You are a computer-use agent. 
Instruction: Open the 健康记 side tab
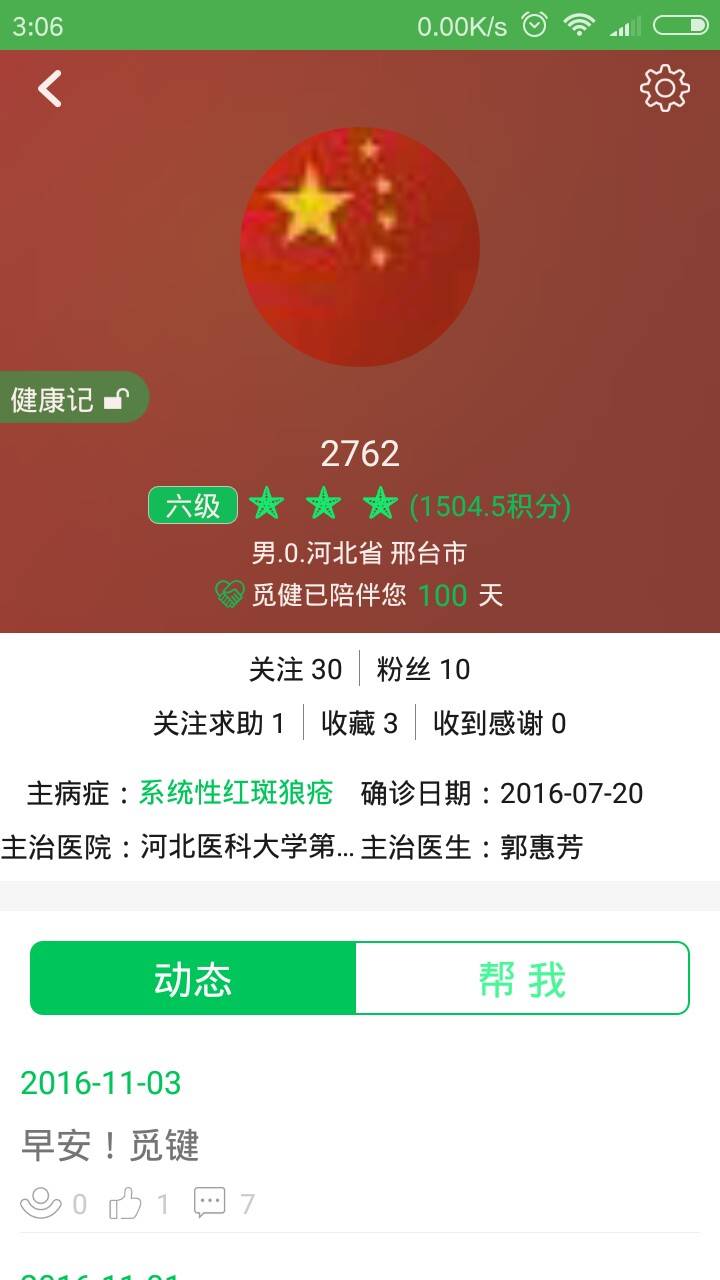pyautogui.click(x=70, y=400)
